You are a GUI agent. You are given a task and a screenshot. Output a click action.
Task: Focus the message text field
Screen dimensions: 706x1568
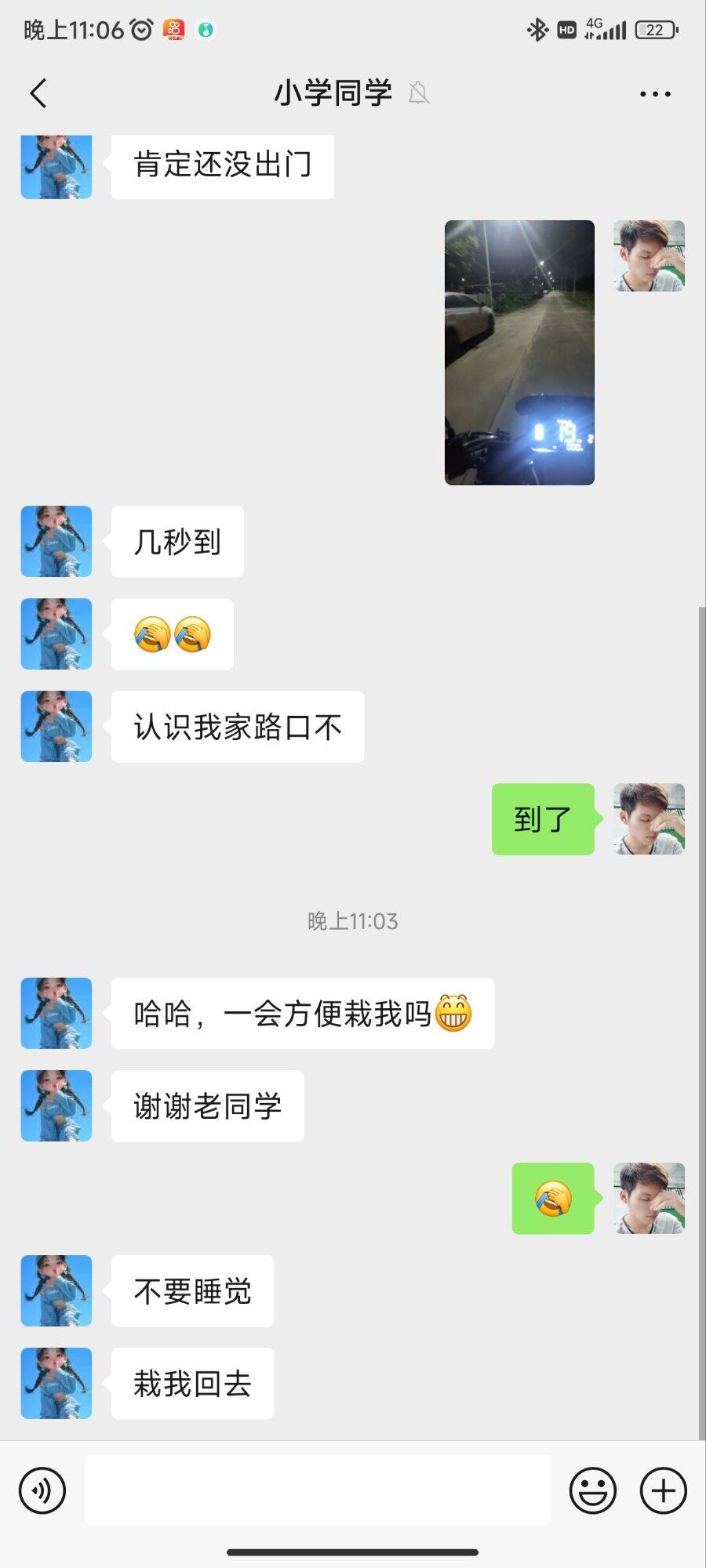pos(317,1490)
